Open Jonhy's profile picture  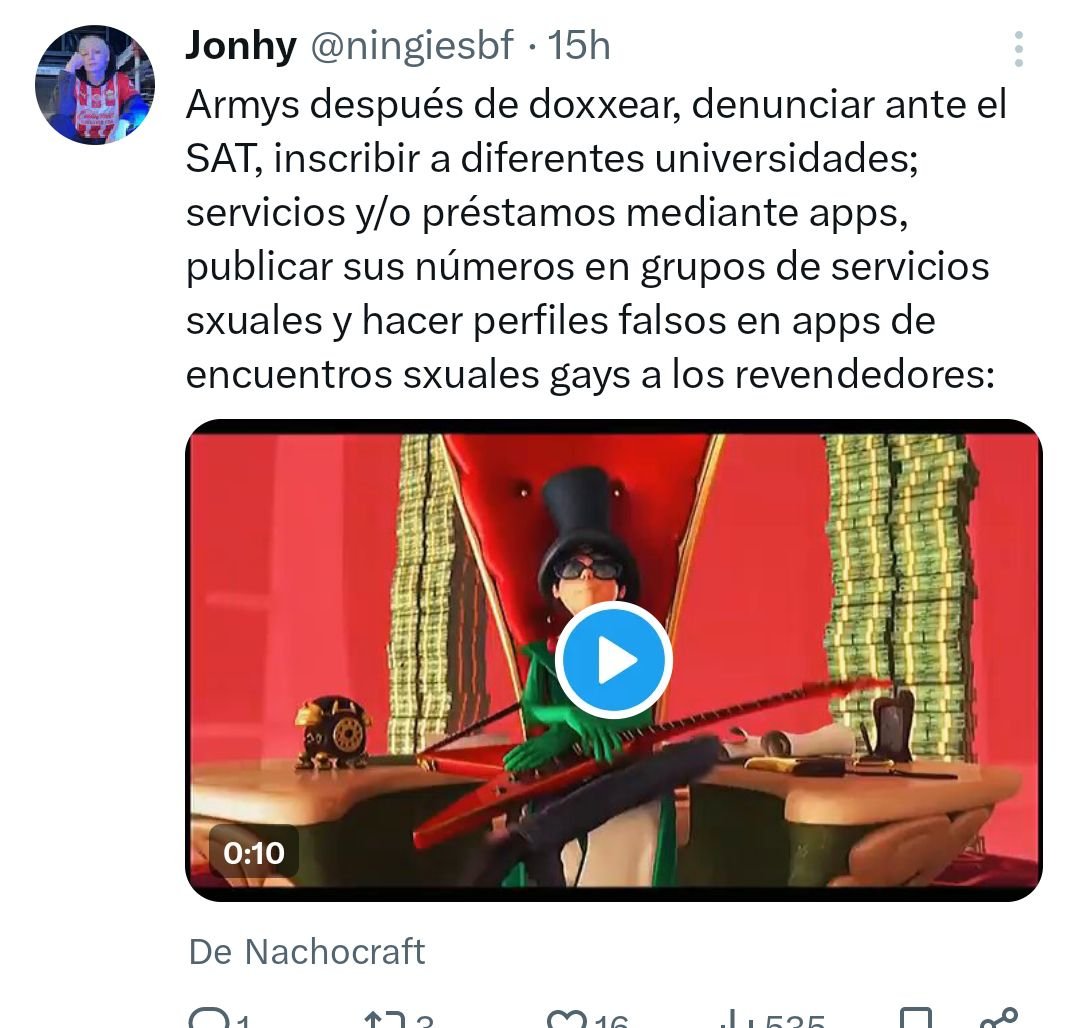[x=95, y=85]
